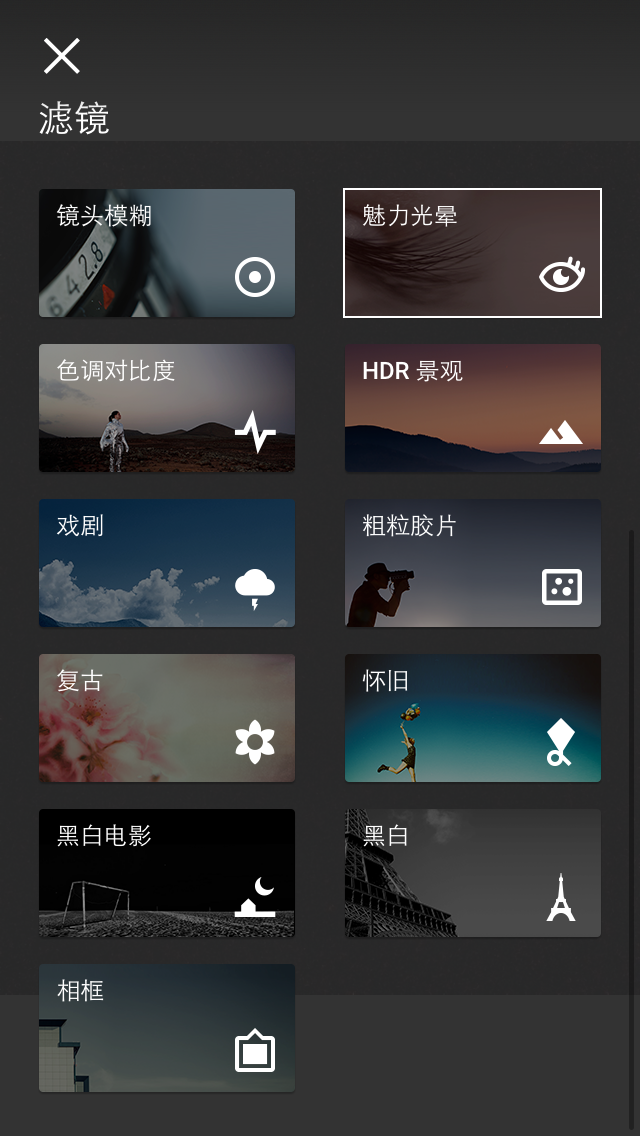Image resolution: width=640 pixels, height=1136 pixels.
Task: Select the 复古 filter
Action: point(167,718)
